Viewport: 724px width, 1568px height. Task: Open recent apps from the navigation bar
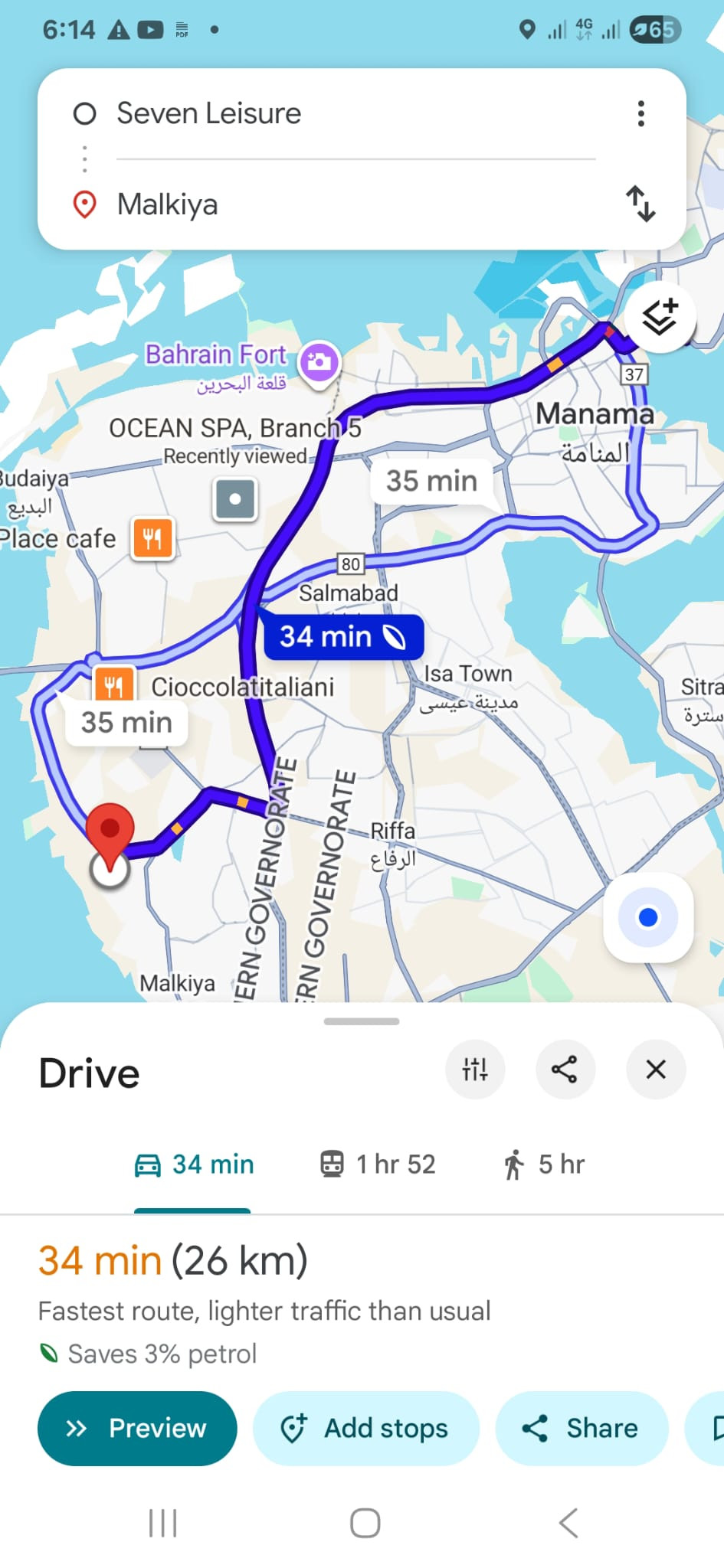(162, 1523)
